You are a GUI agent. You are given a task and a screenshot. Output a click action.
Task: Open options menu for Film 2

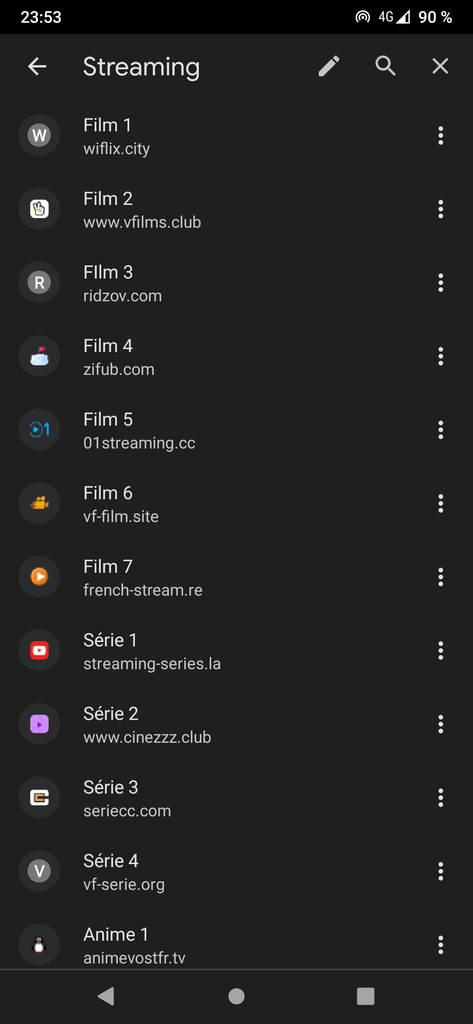(440, 209)
